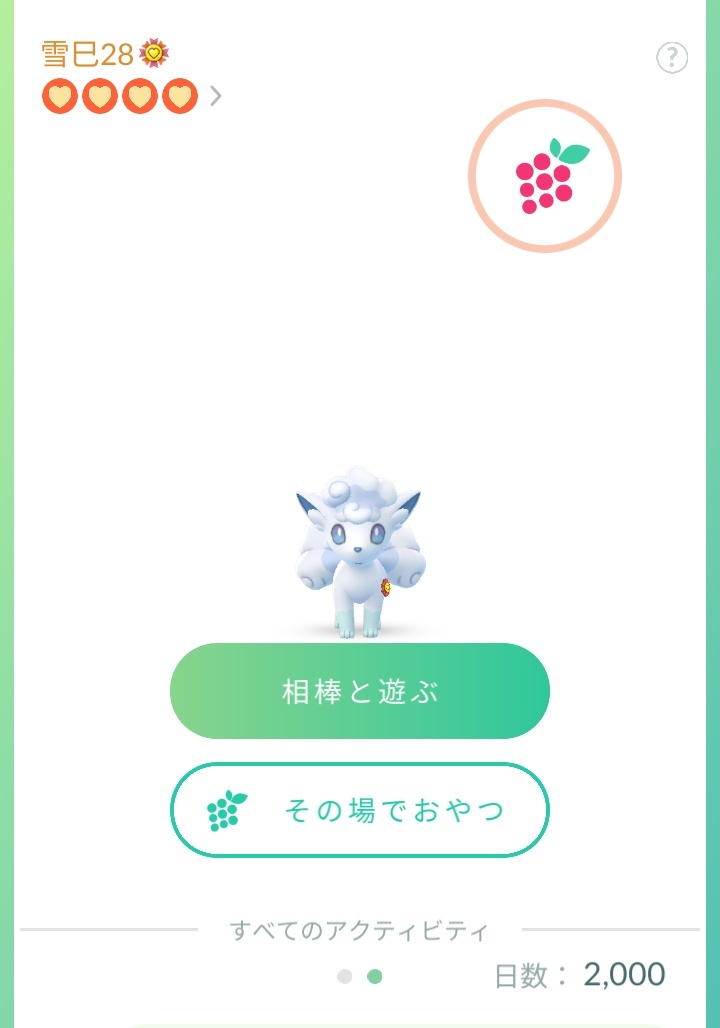Open the help question mark icon

[672, 58]
